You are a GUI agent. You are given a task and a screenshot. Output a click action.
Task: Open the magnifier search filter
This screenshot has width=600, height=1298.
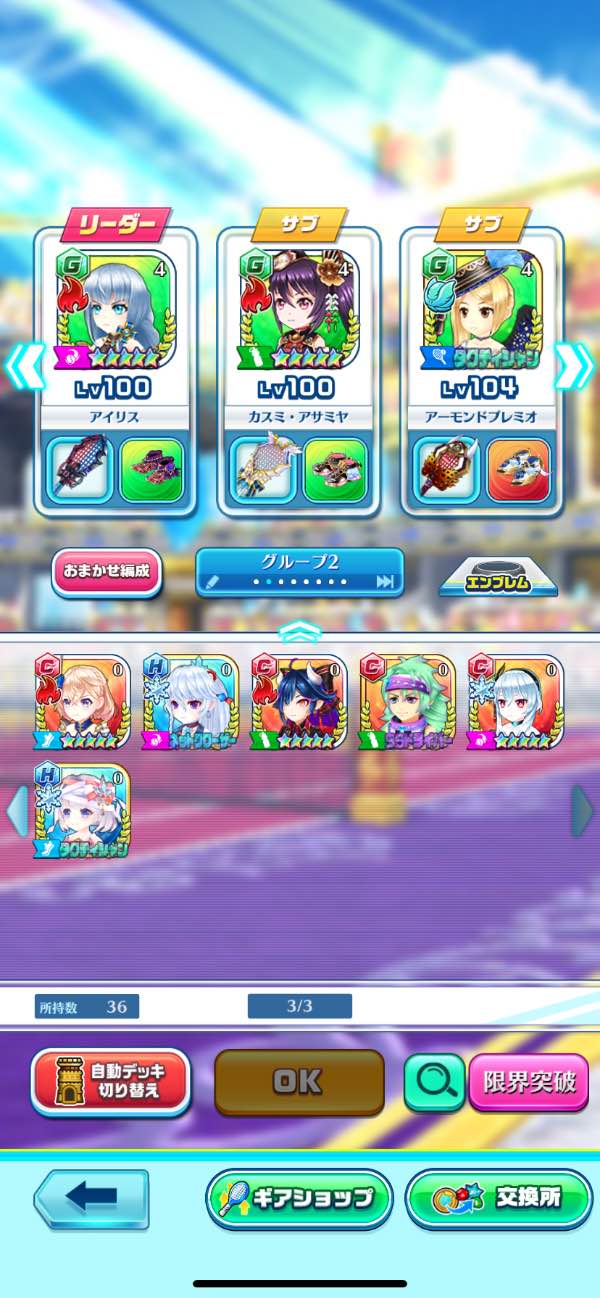click(434, 1082)
